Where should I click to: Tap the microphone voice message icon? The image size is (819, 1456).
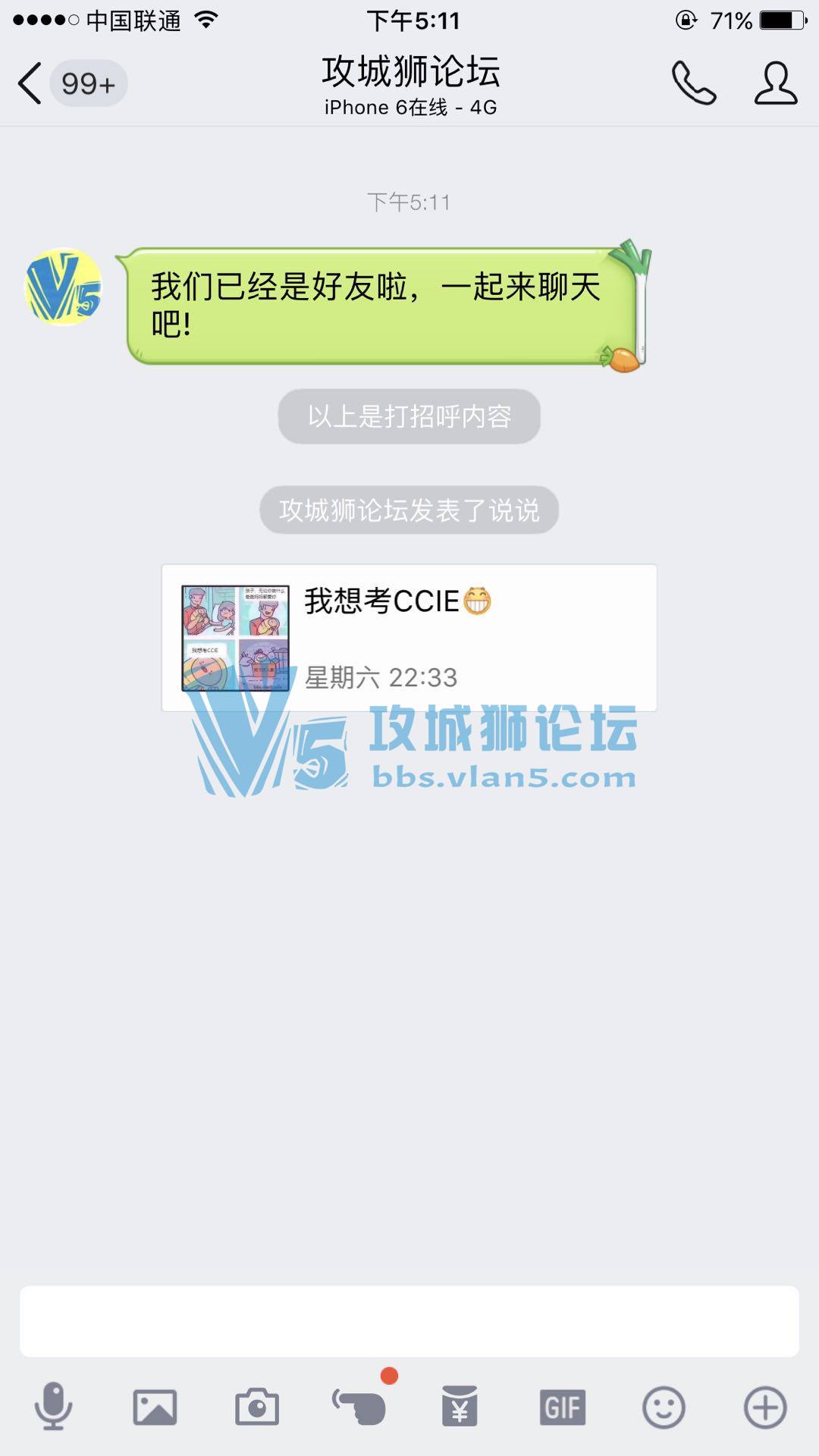[x=53, y=1407]
